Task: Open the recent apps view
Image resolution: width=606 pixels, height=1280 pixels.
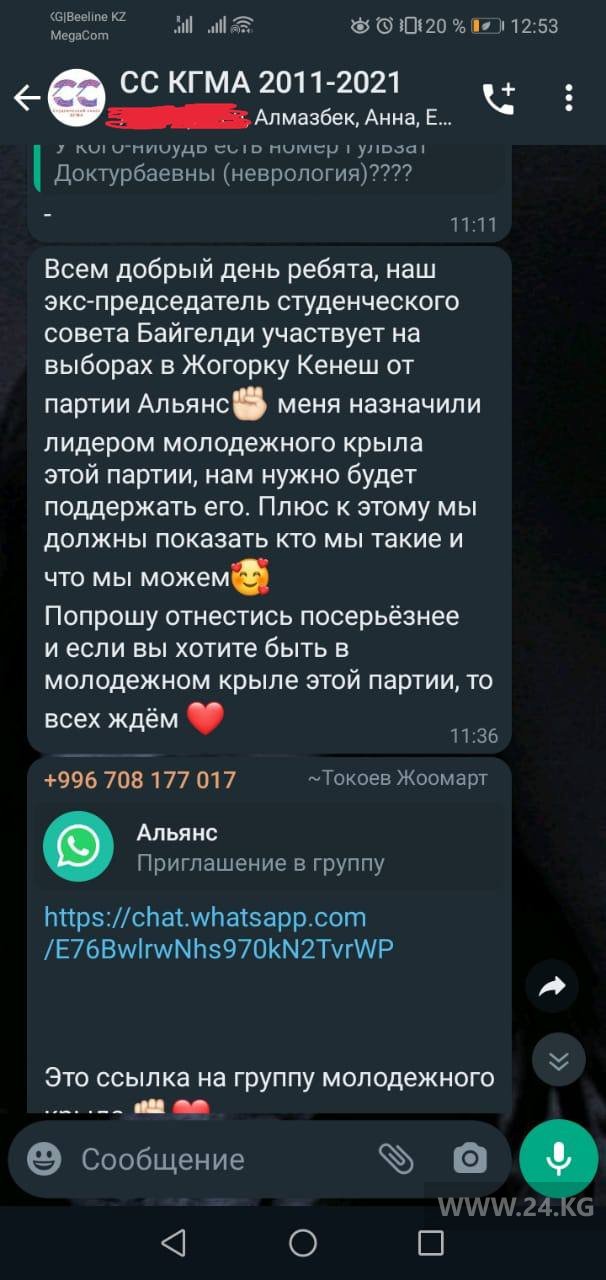Action: 431,1243
